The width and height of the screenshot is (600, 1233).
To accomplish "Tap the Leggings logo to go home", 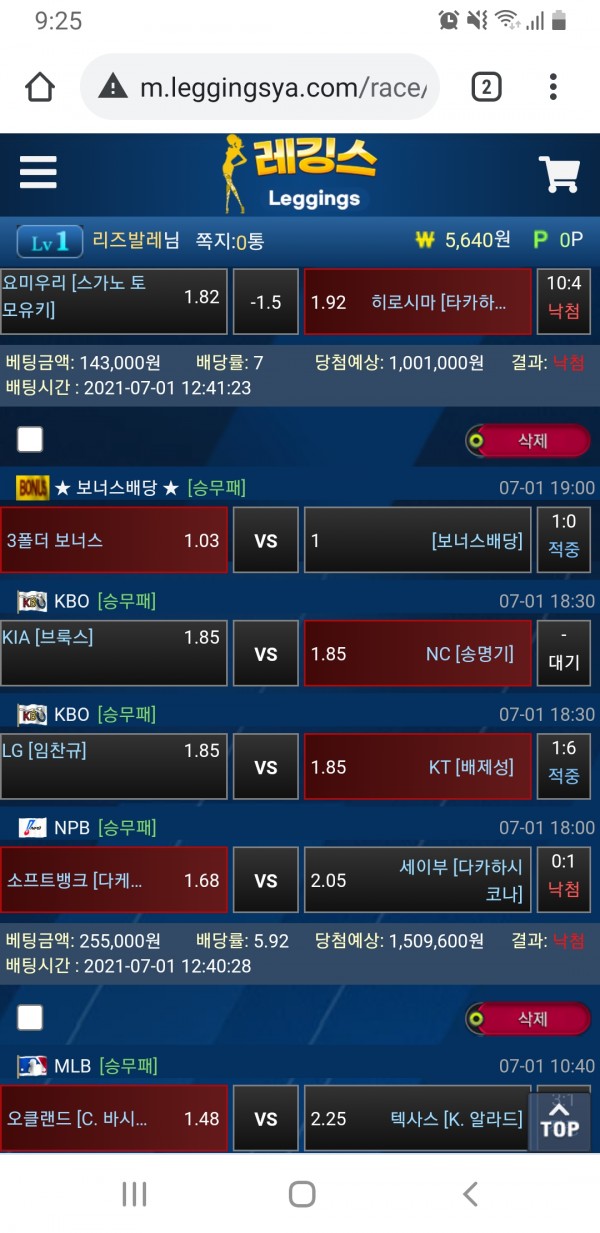I will [300, 174].
